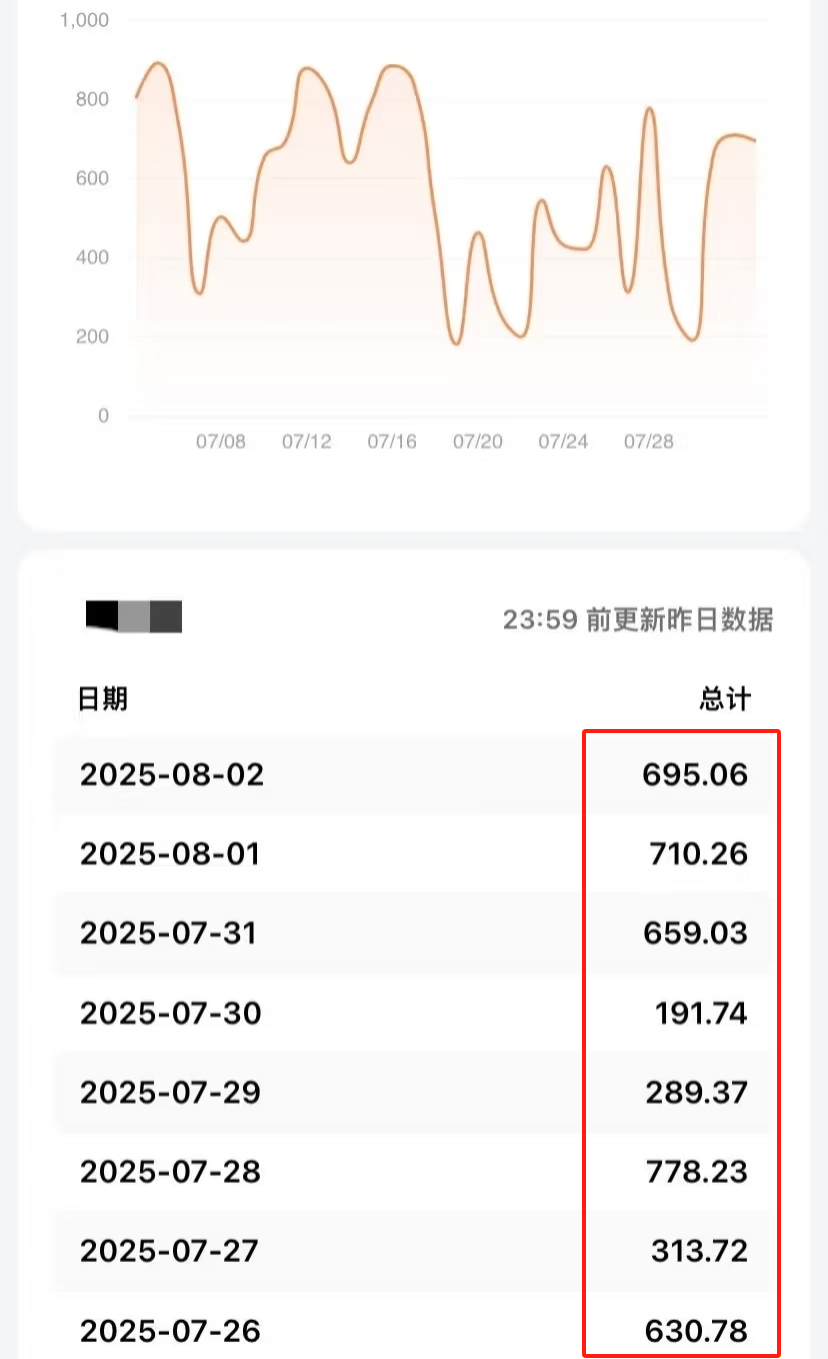The height and width of the screenshot is (1359, 828).
Task: Click the 07/12 axis label on the chart
Action: click(307, 441)
